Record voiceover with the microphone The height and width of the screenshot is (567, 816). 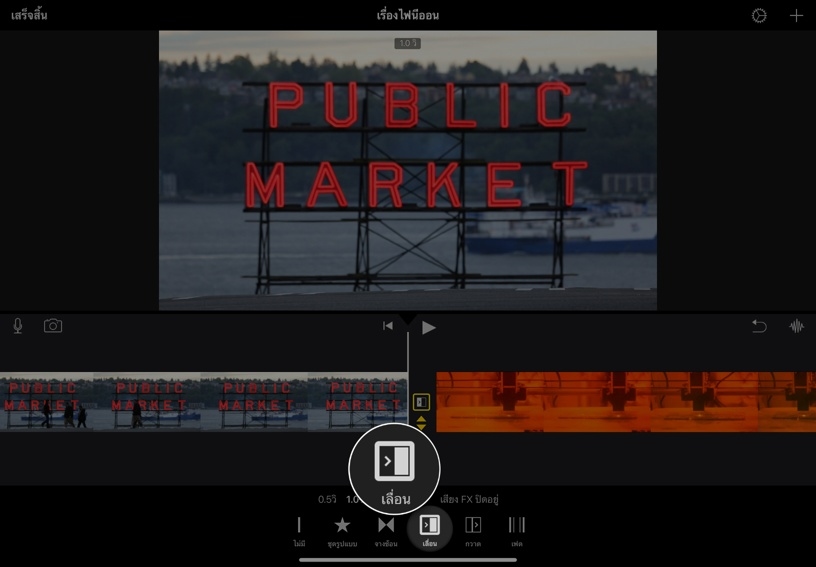18,326
